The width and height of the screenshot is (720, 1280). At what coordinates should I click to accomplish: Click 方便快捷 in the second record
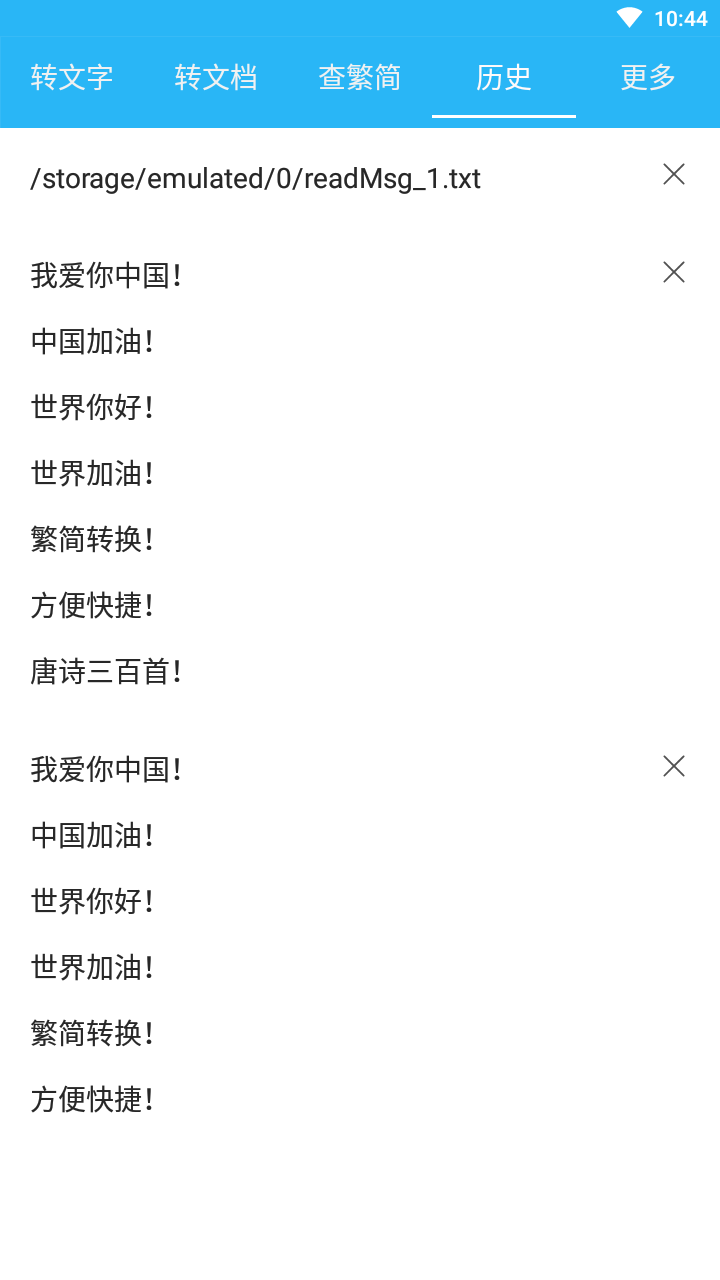click(91, 1100)
